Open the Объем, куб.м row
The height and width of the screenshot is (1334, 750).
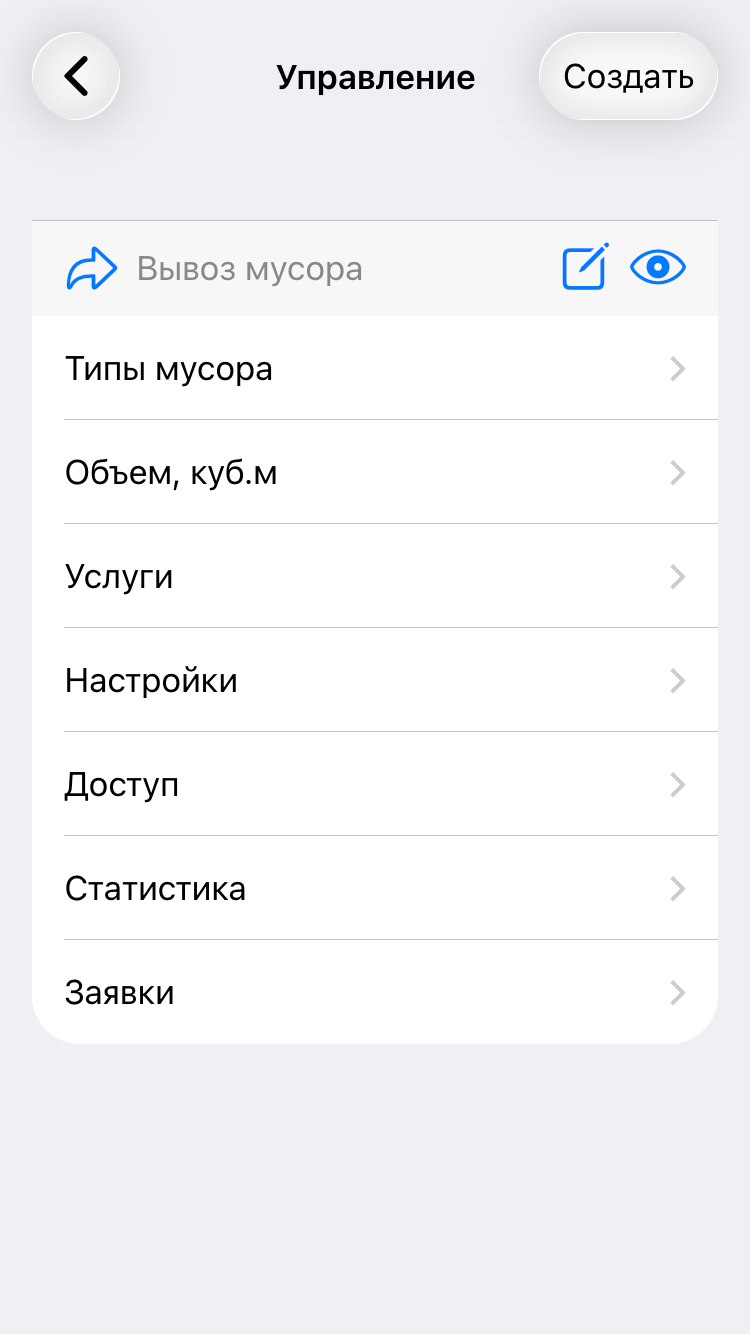(375, 473)
